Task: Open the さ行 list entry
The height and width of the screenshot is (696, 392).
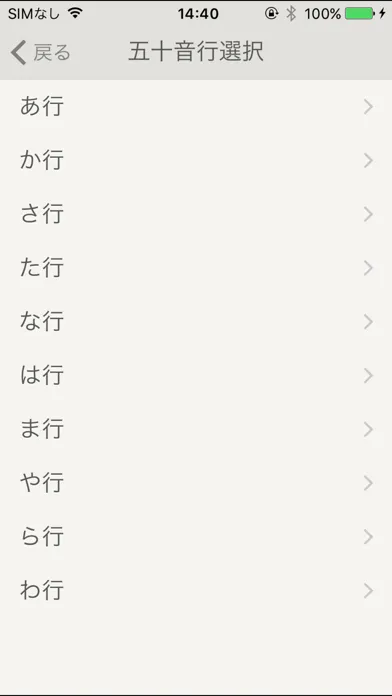Action: click(196, 214)
